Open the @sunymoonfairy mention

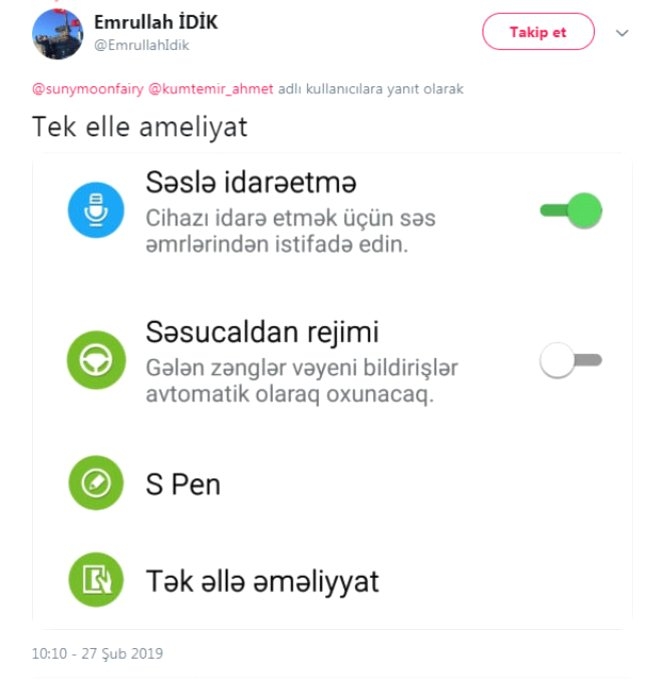tap(88, 89)
